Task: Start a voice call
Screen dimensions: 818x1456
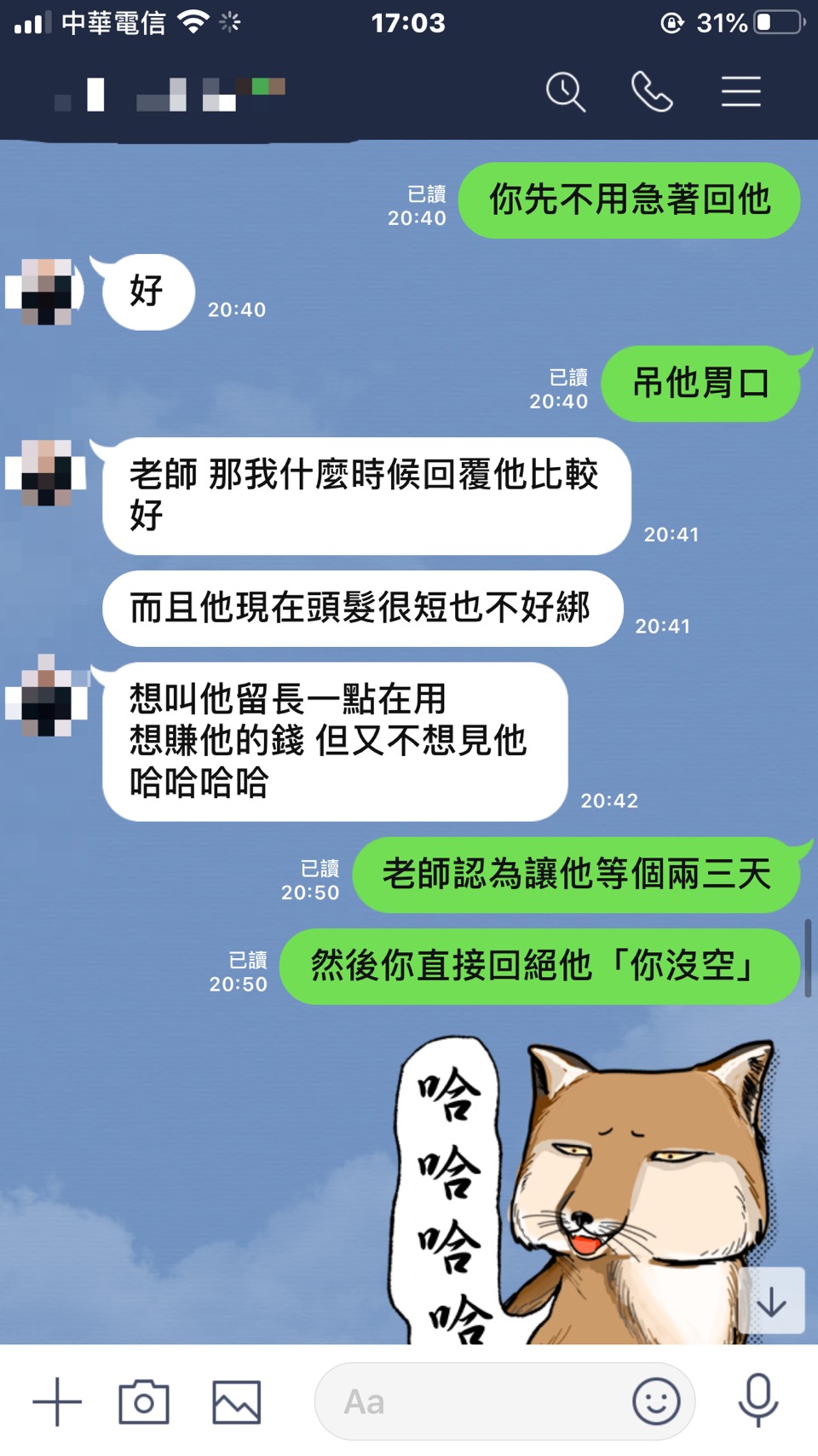Action: tap(652, 92)
